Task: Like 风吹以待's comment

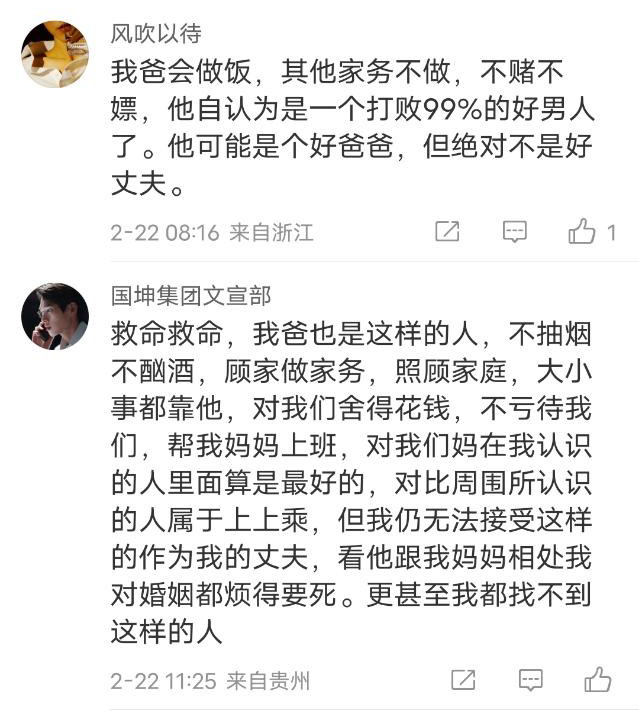Action: tap(583, 232)
